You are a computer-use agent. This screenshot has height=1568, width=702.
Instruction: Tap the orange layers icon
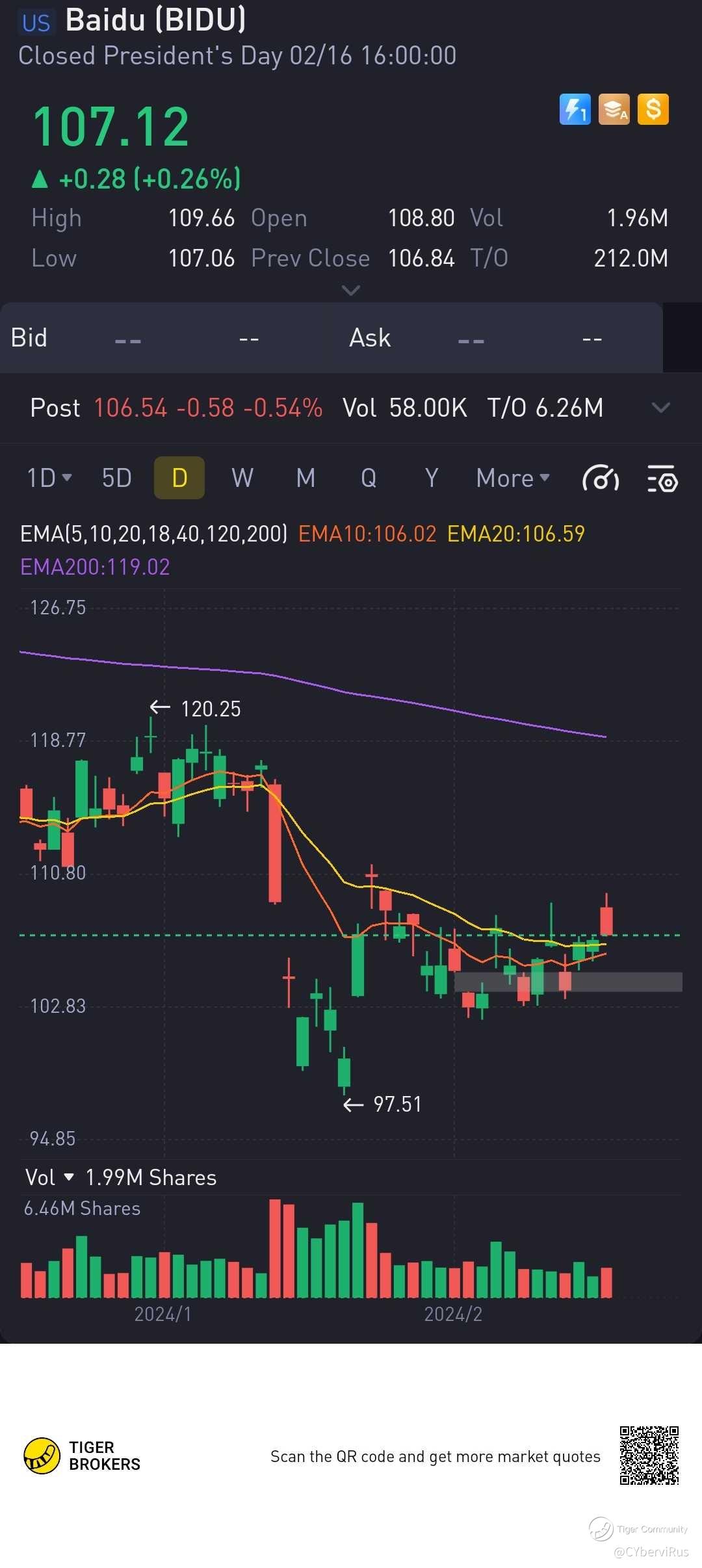click(x=614, y=109)
